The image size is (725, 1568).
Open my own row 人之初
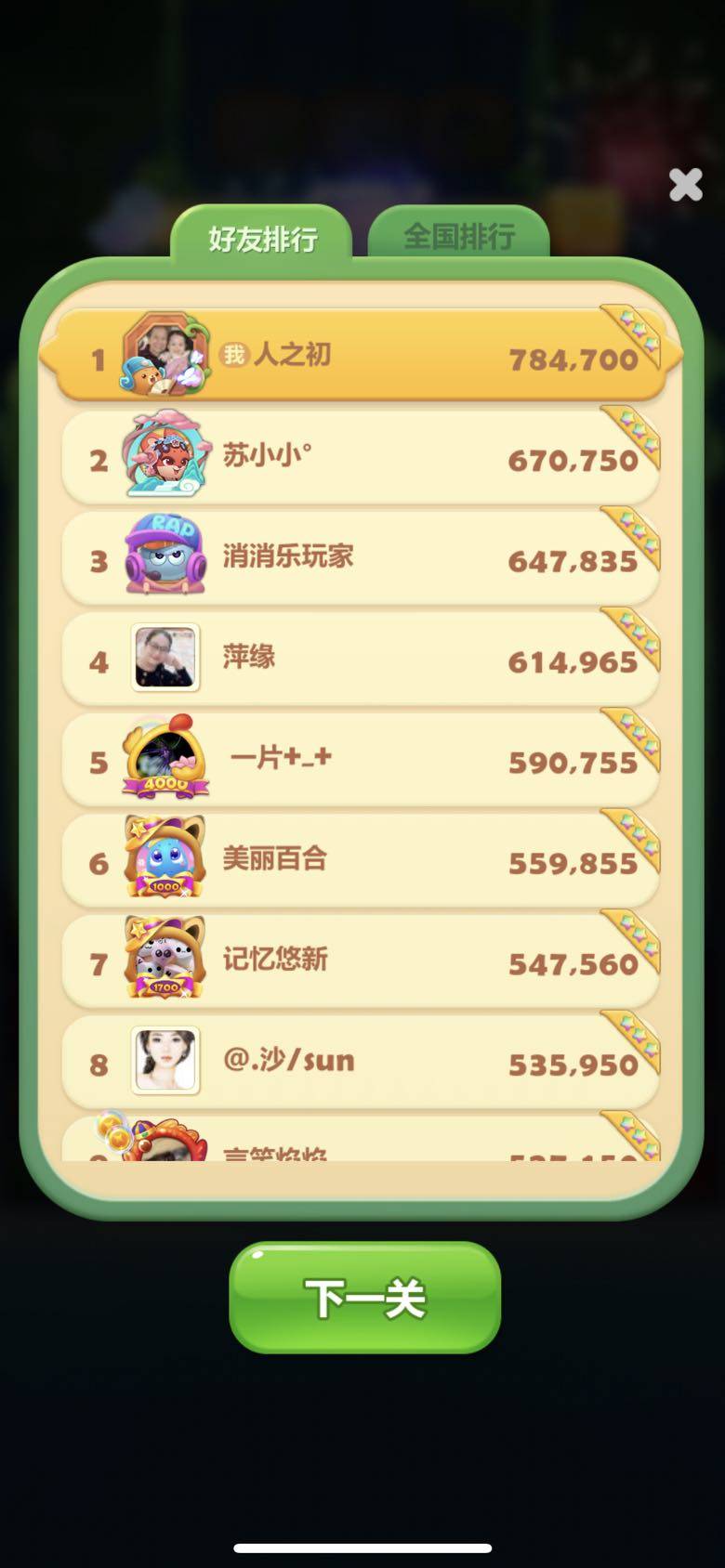[x=361, y=357]
